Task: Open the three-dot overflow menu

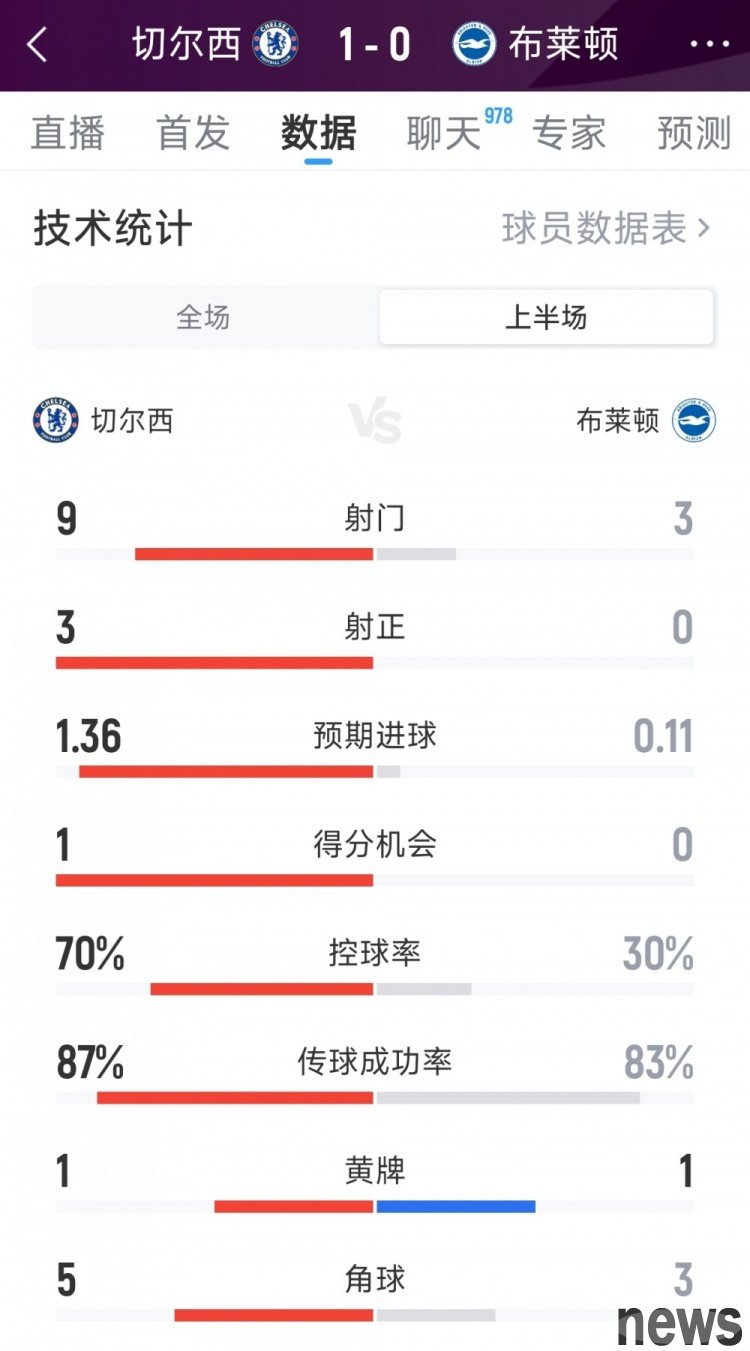Action: (710, 45)
